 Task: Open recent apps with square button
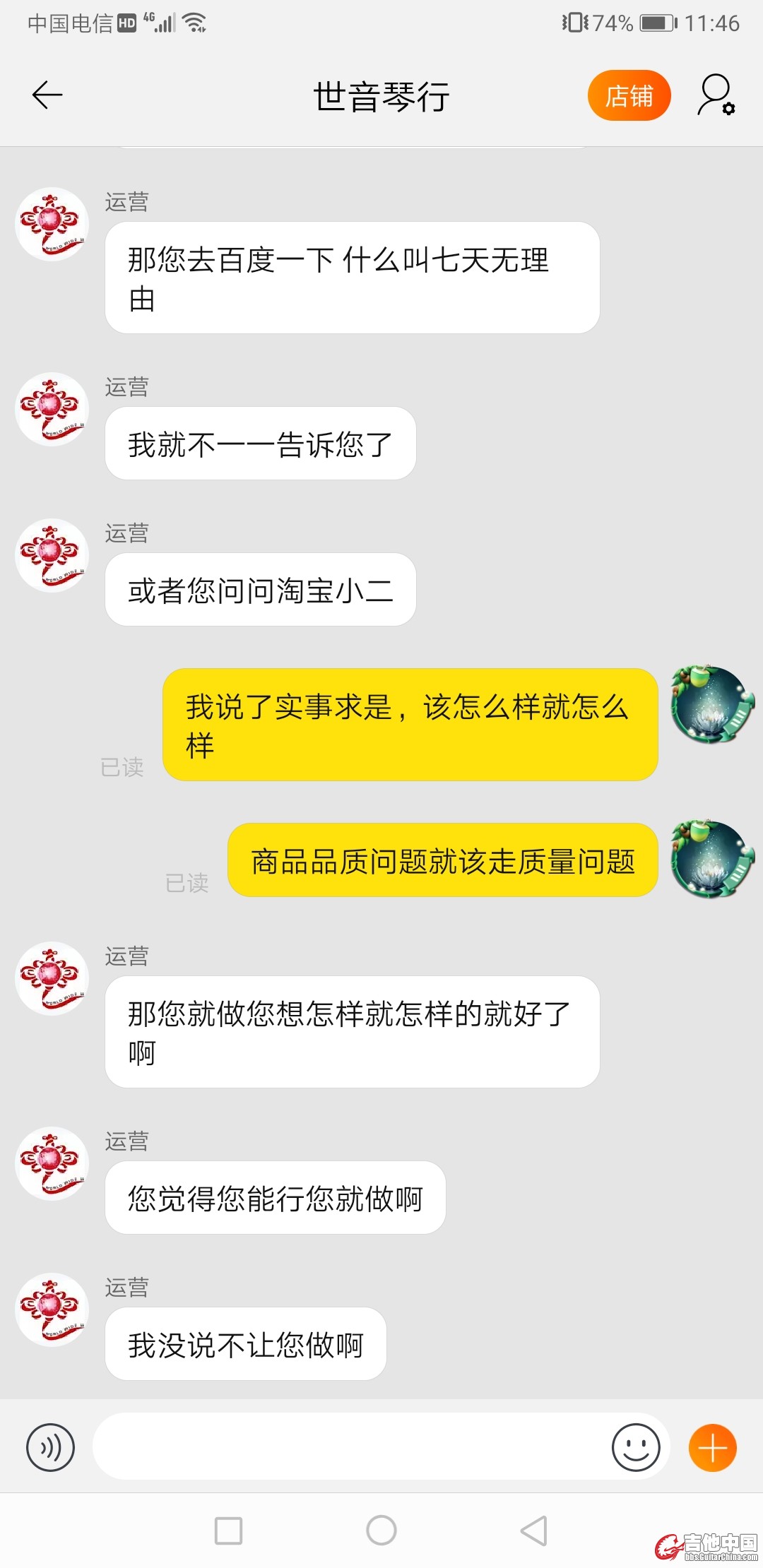coord(228,1531)
